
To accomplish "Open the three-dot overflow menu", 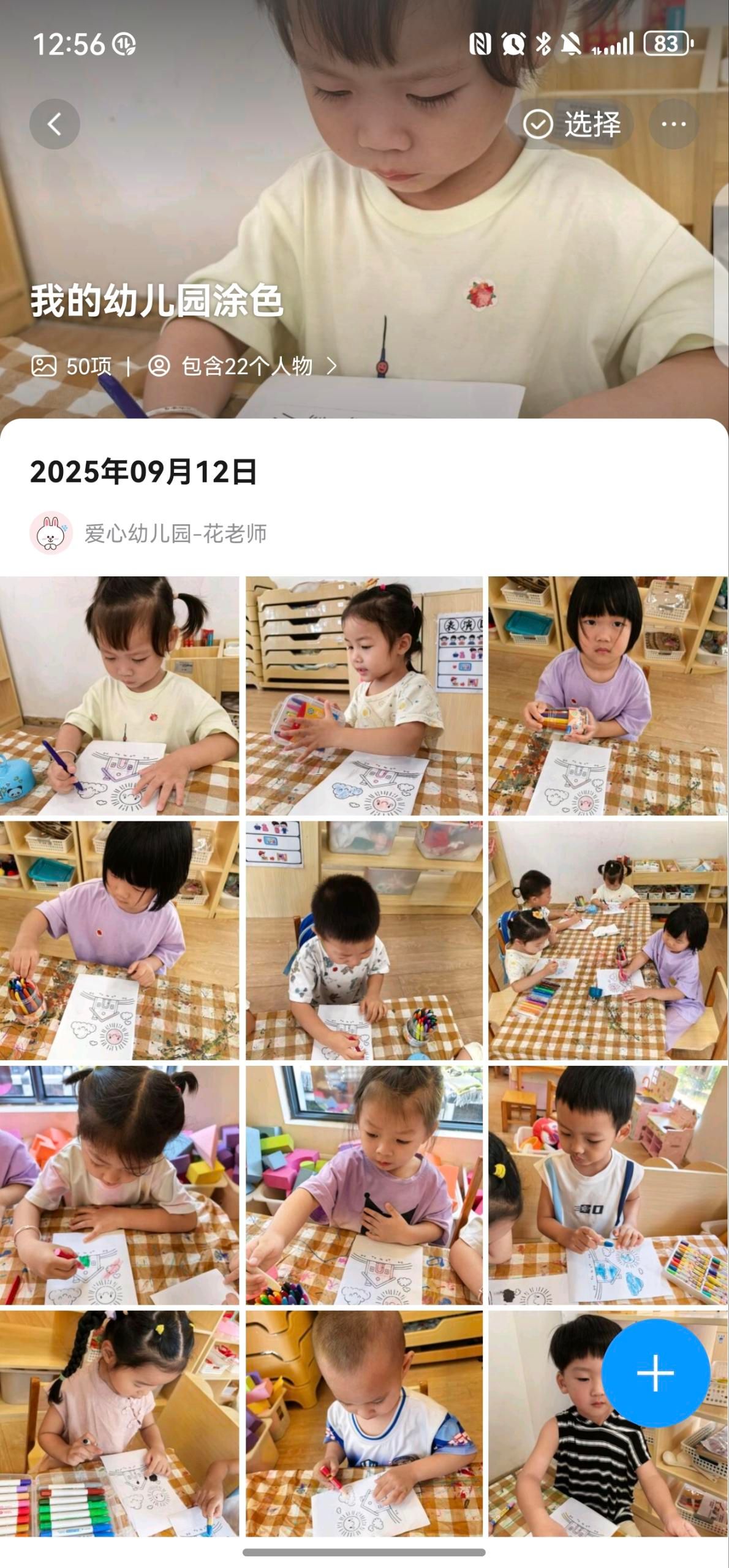I will pos(673,124).
